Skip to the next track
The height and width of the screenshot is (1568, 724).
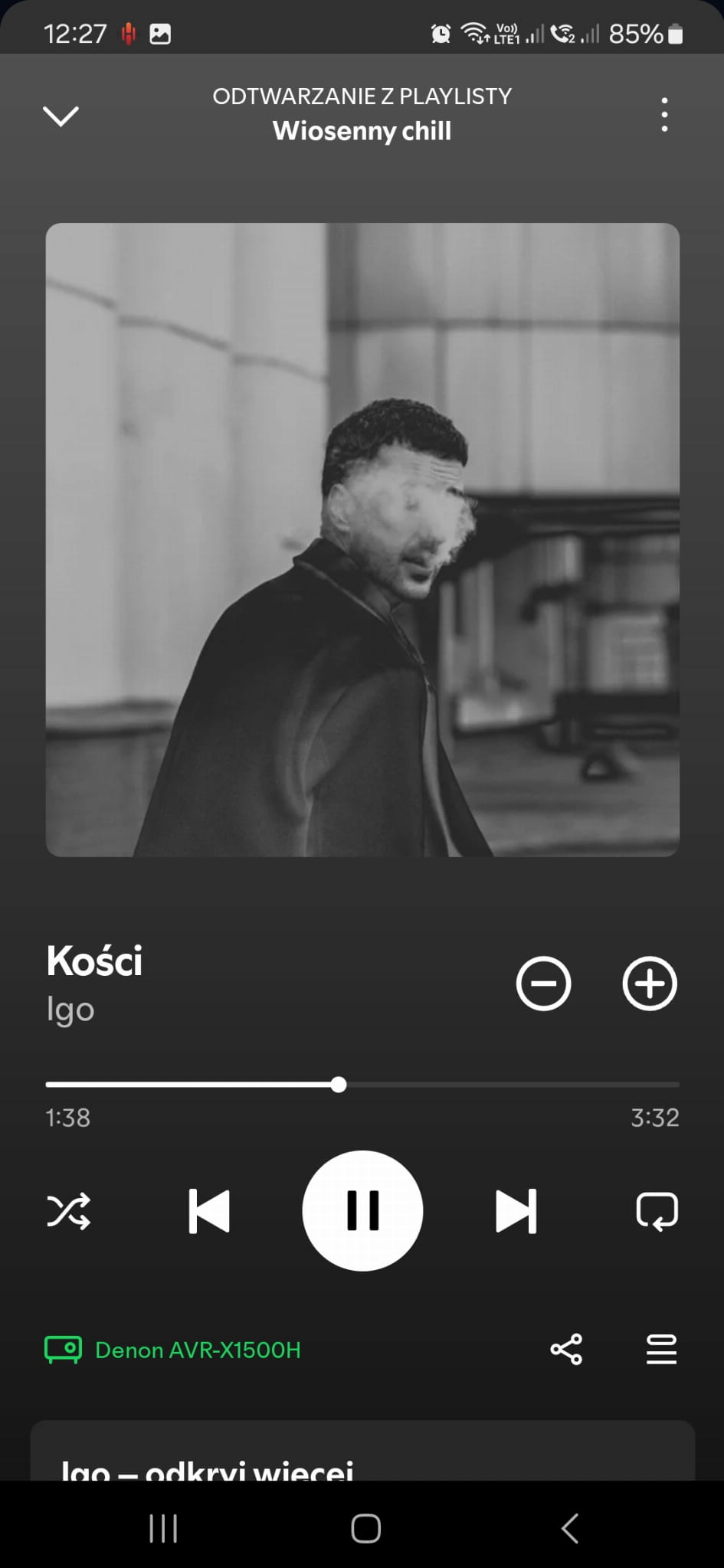pos(516,1211)
